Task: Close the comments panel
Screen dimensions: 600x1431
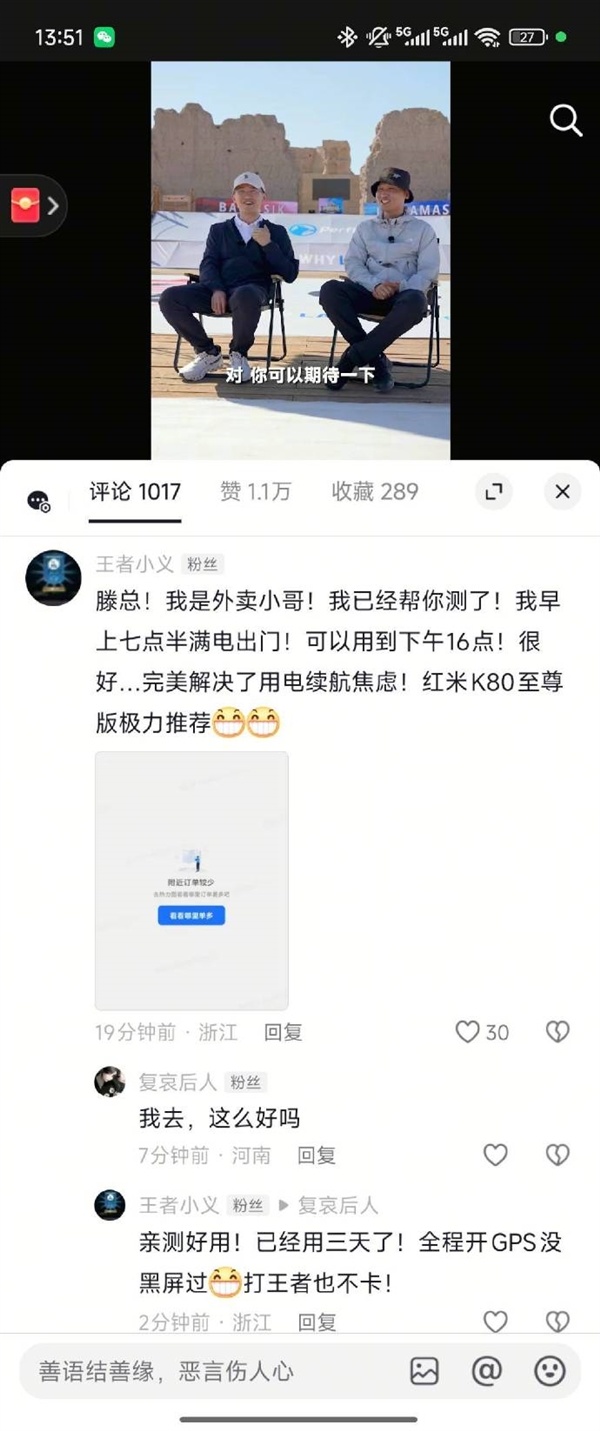Action: tap(562, 491)
